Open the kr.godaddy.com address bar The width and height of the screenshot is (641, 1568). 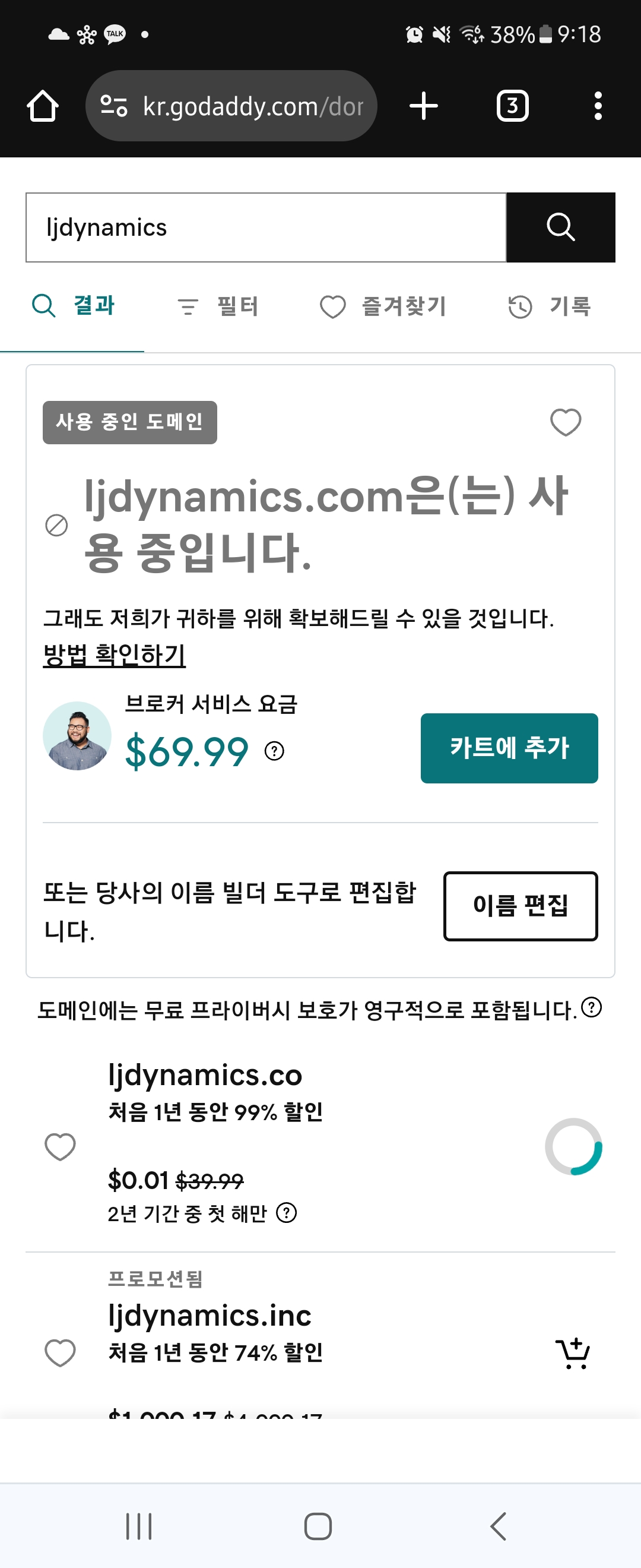click(231, 106)
